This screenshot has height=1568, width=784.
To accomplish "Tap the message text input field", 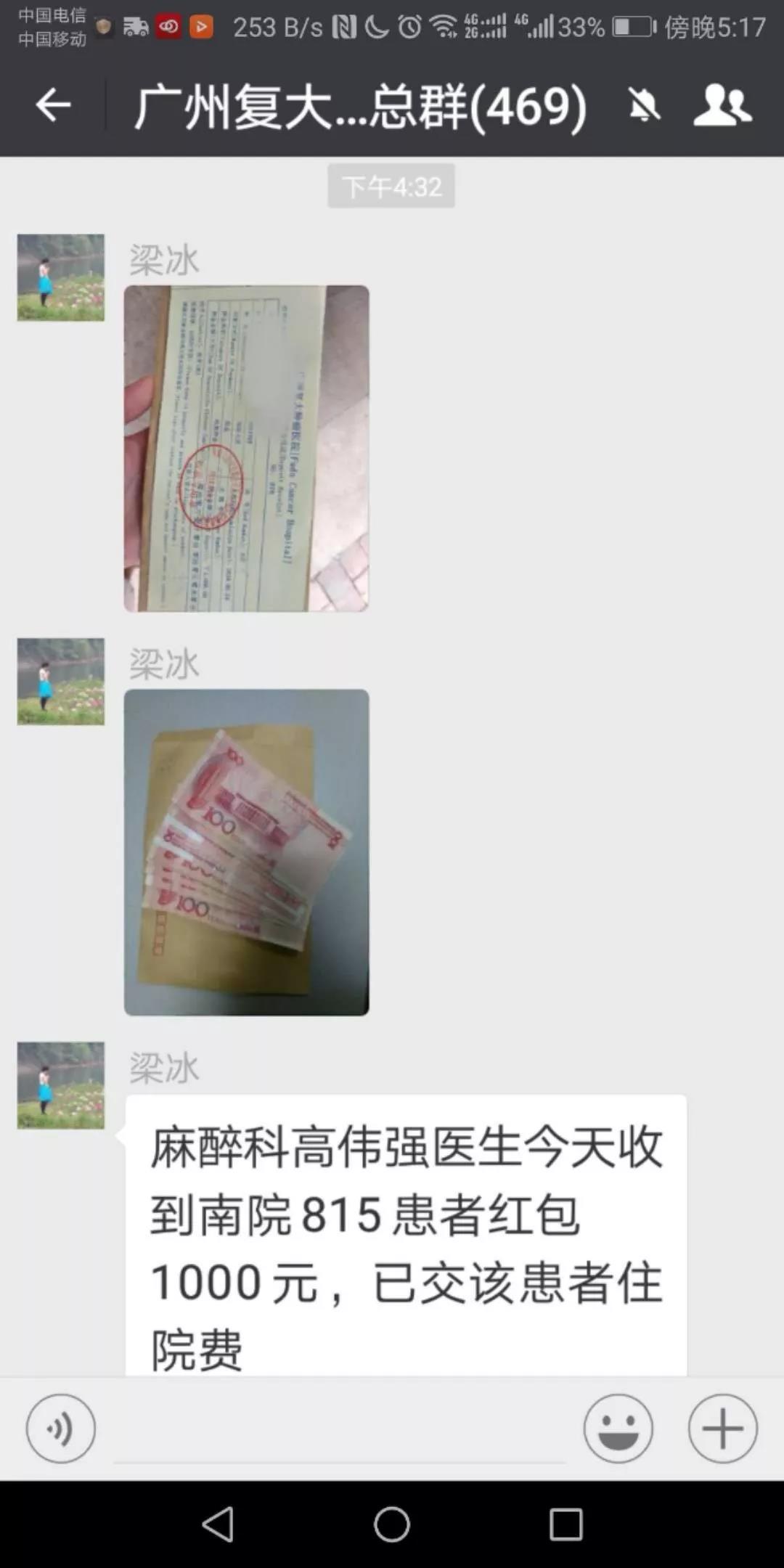I will (x=339, y=1428).
